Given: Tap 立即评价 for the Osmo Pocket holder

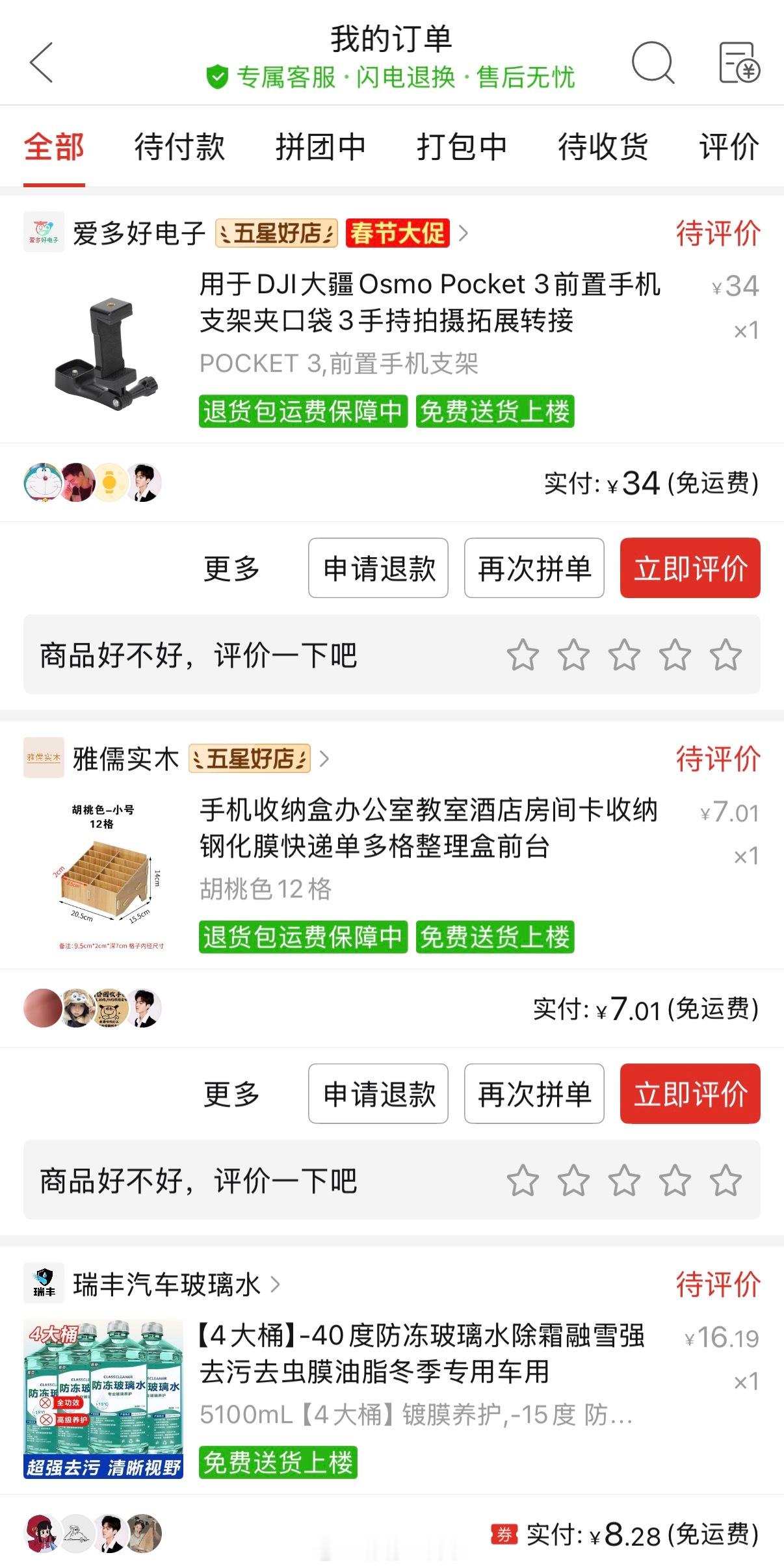Looking at the screenshot, I should click(690, 568).
